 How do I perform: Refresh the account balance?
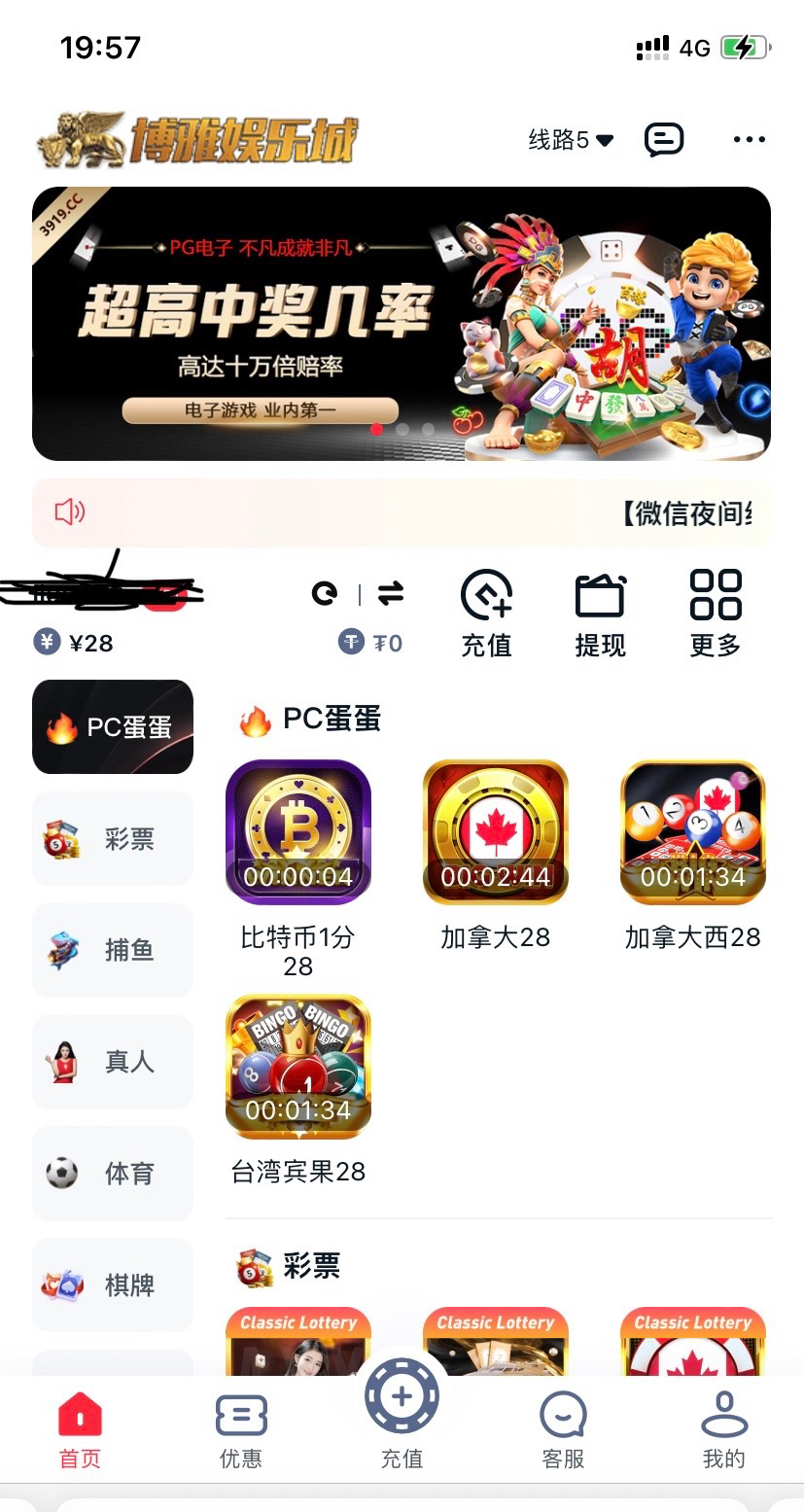(325, 593)
